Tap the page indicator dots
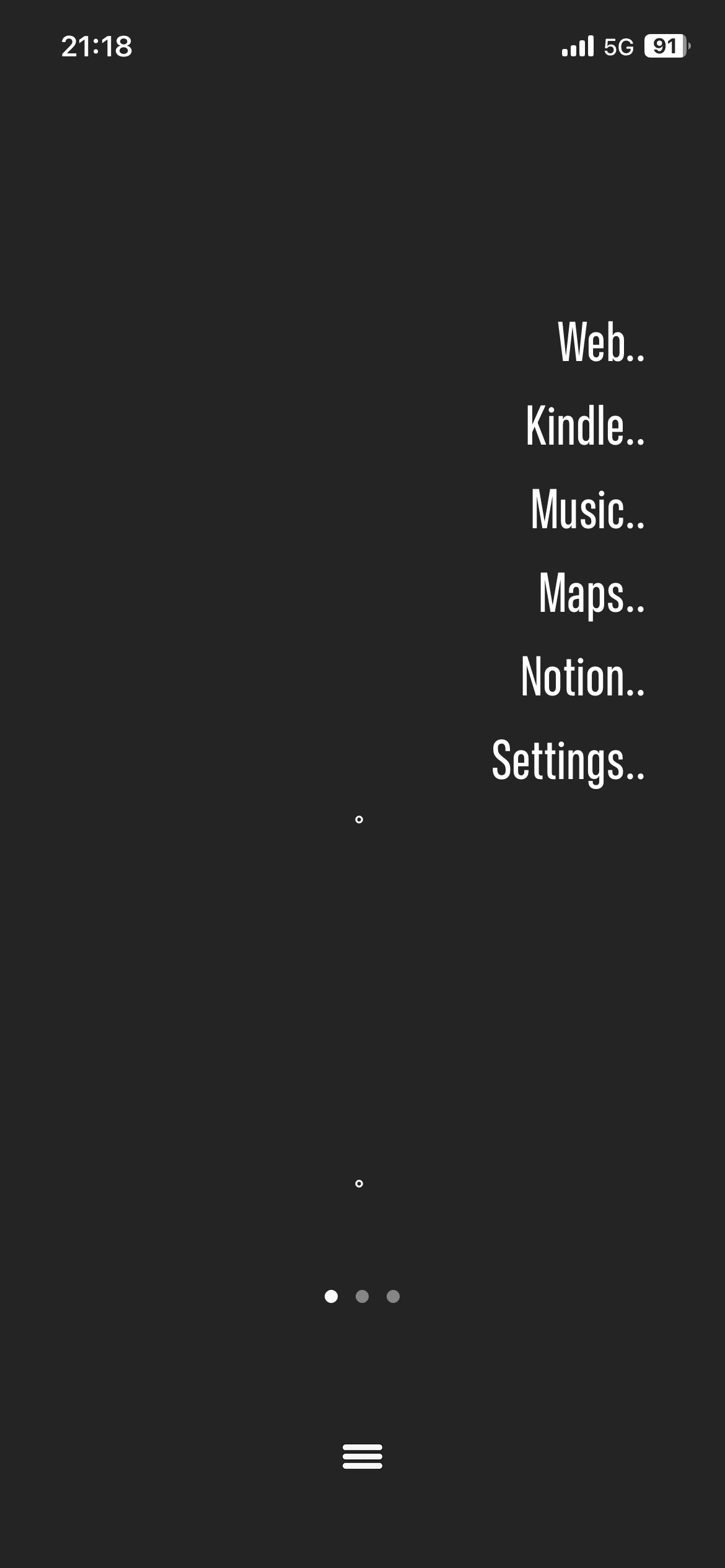725x1568 pixels. (x=362, y=1296)
